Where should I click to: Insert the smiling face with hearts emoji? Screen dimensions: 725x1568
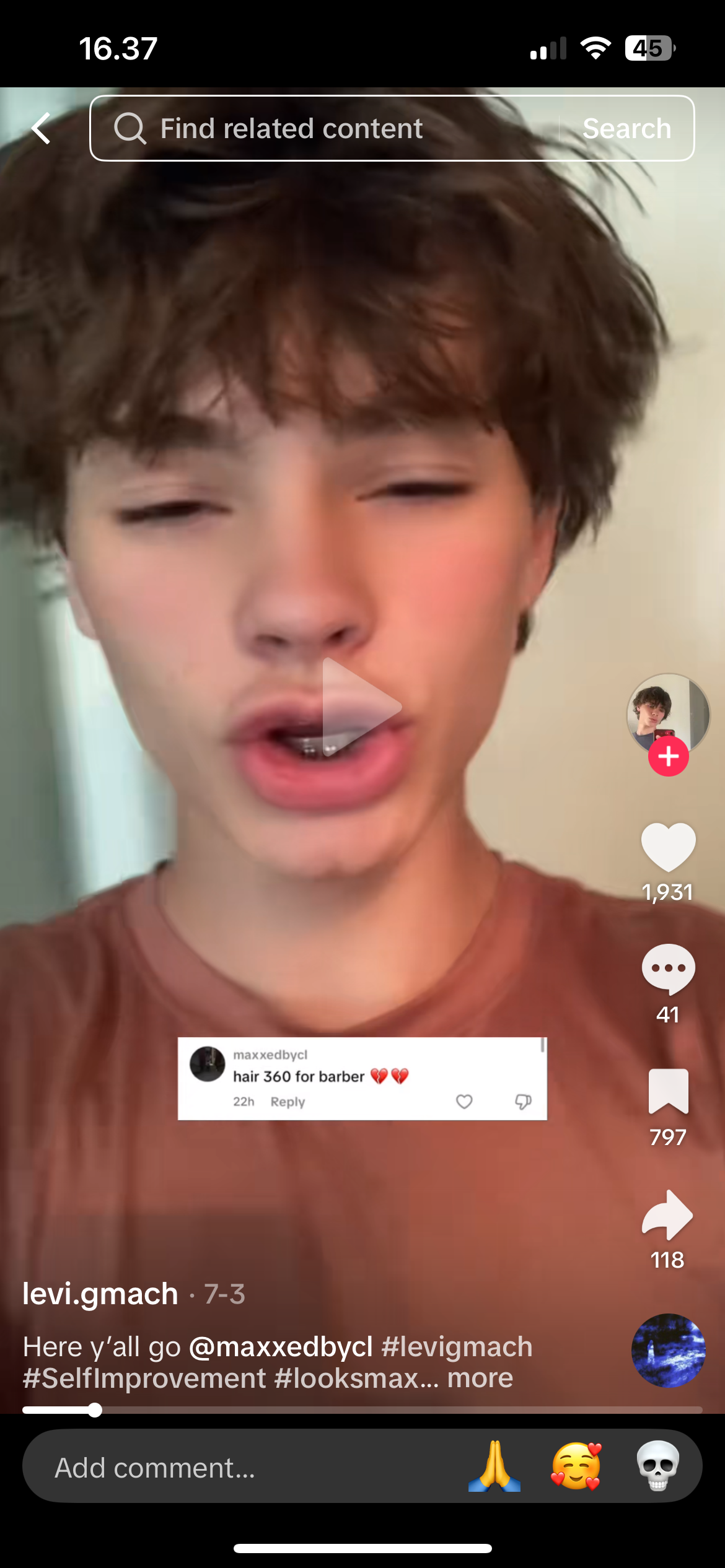coord(576,1466)
